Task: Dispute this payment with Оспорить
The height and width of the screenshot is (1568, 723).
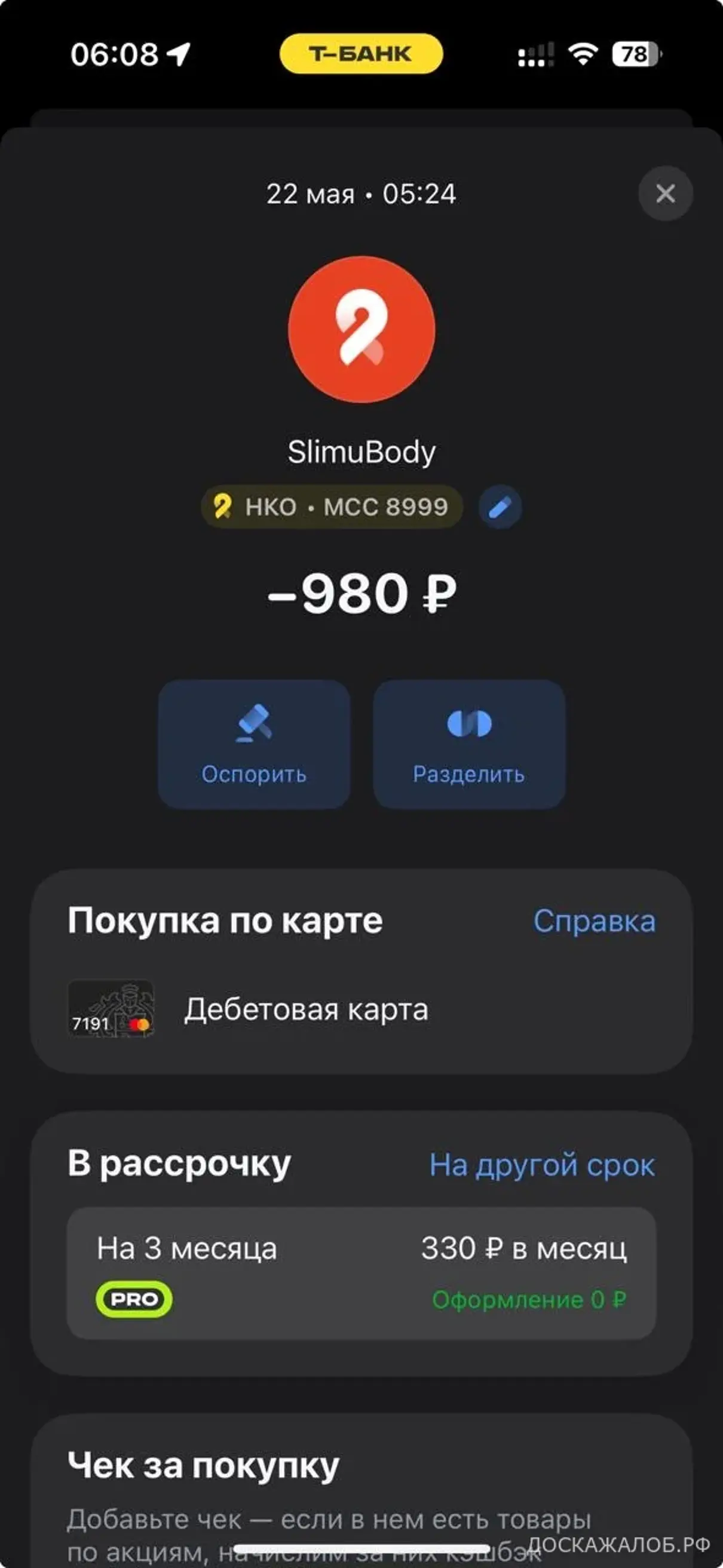Action: 254,744
